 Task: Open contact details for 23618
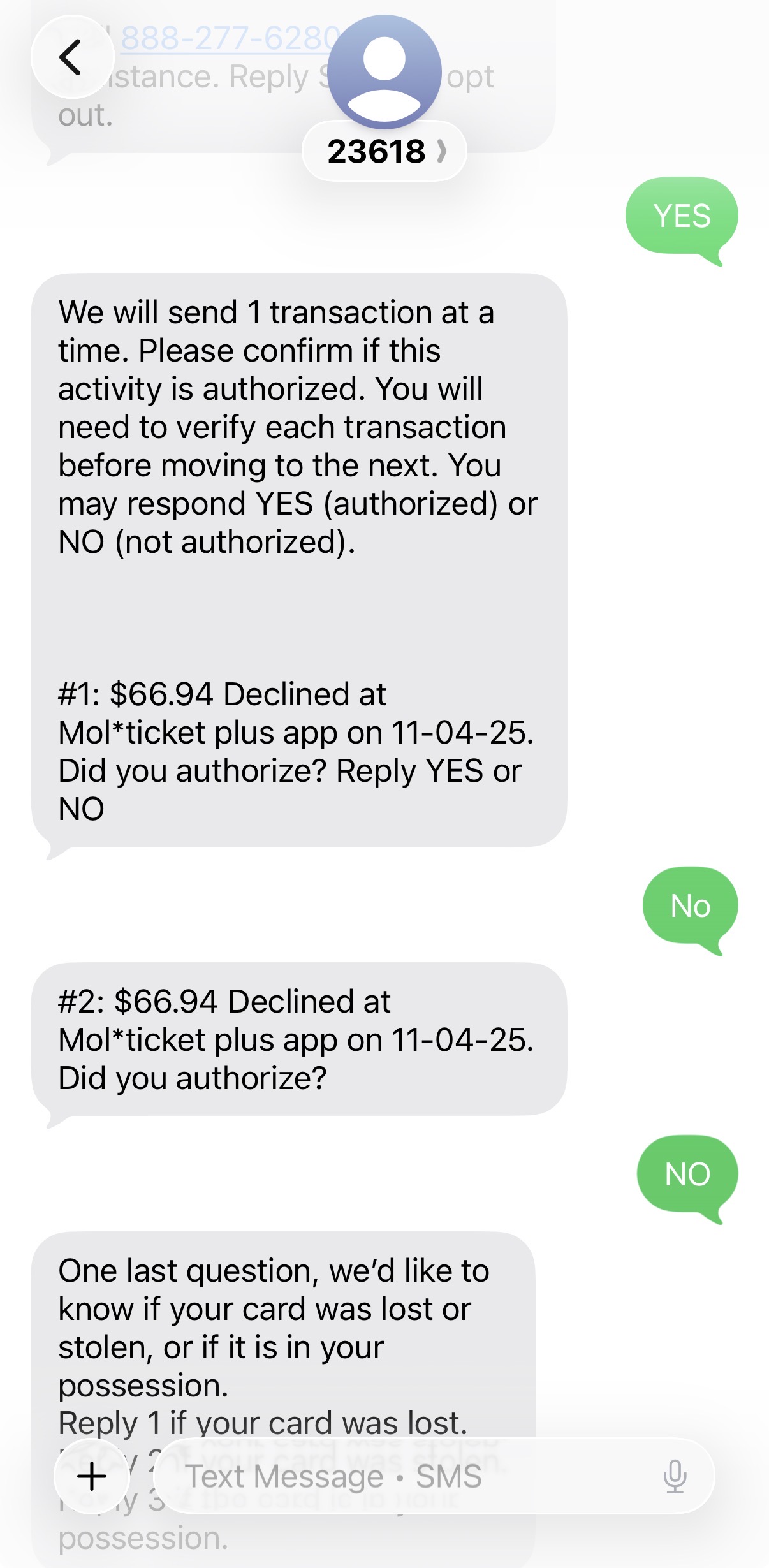(384, 151)
